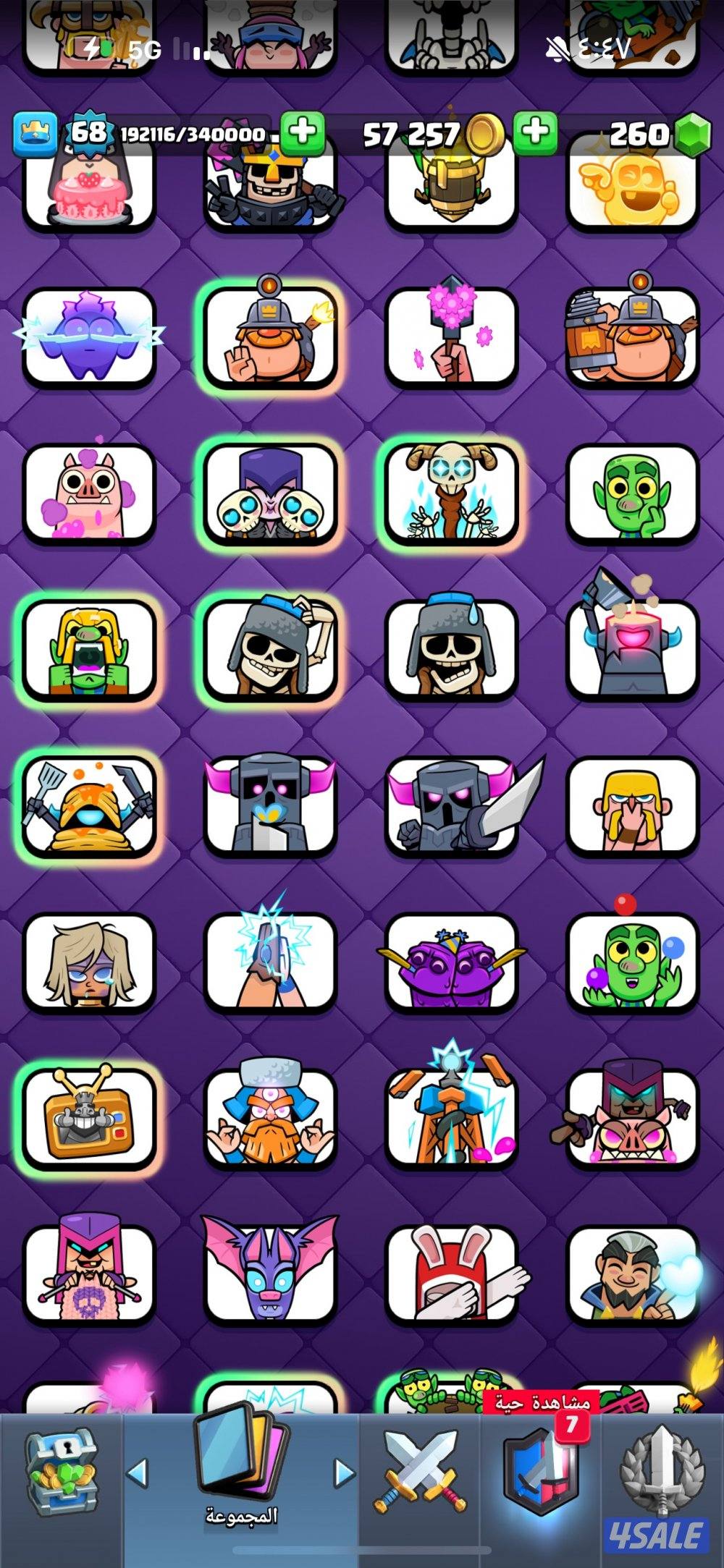This screenshot has width=724, height=1568.
Task: Tap the player level 68 badge
Action: [x=88, y=133]
